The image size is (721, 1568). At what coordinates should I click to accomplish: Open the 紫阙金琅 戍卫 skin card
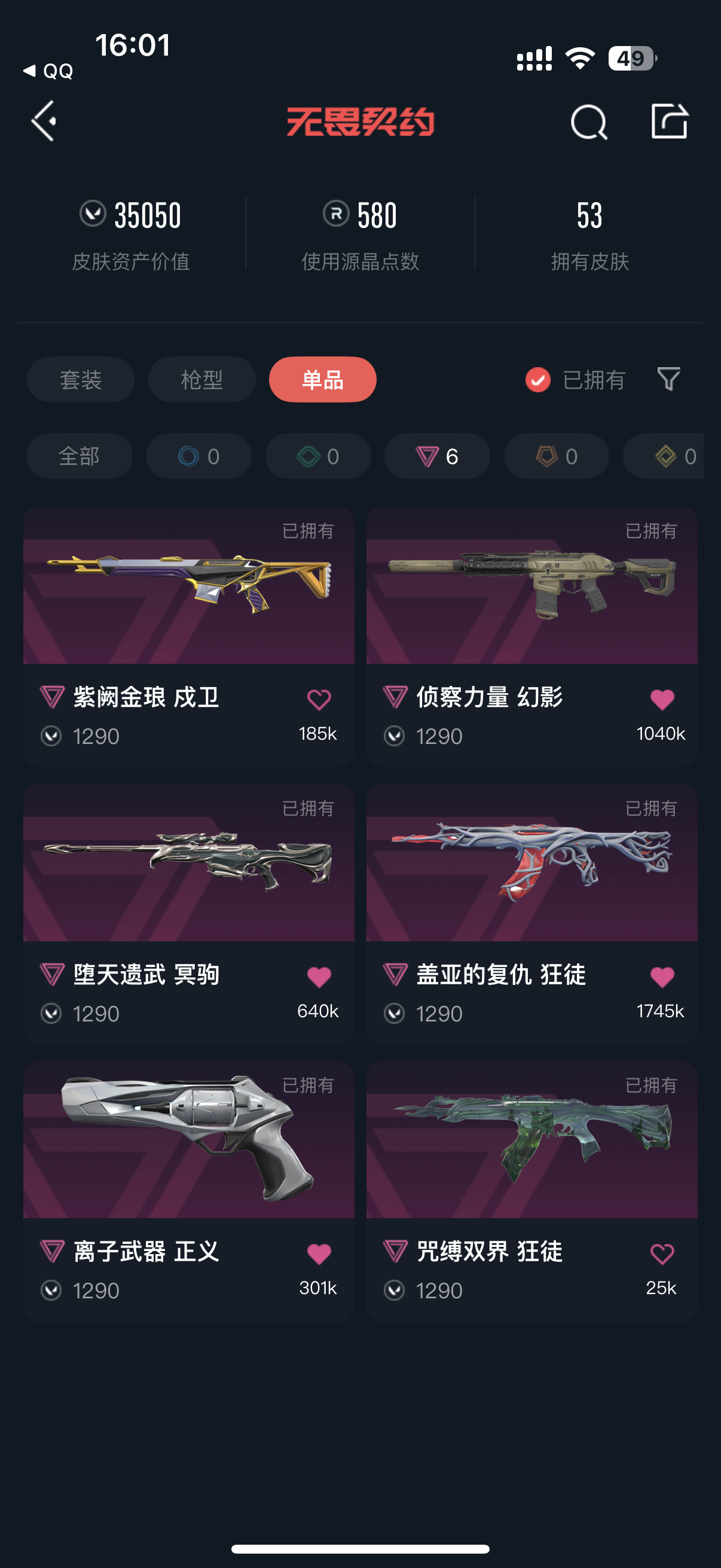pyautogui.click(x=188, y=609)
